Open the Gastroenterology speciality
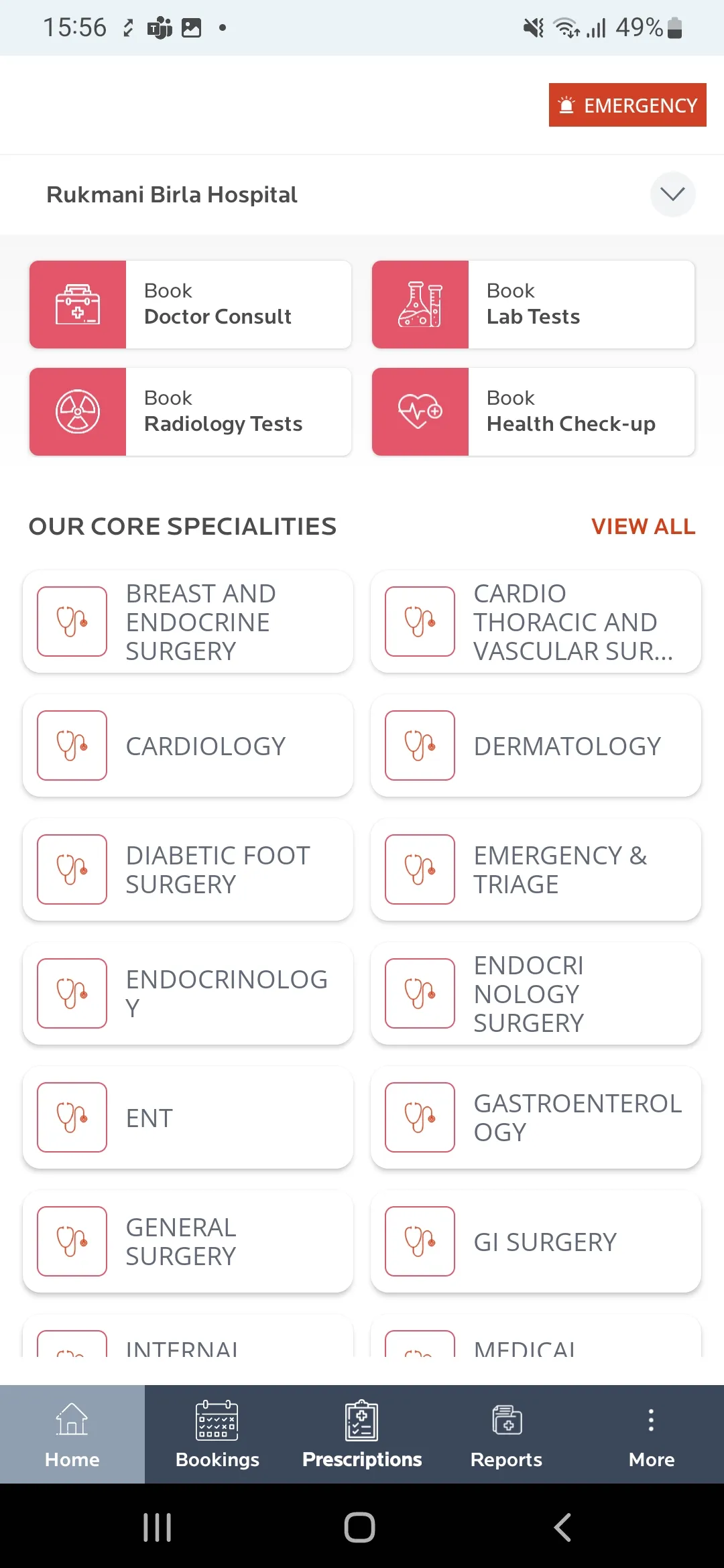Viewport: 724px width, 1568px height. click(x=535, y=1117)
